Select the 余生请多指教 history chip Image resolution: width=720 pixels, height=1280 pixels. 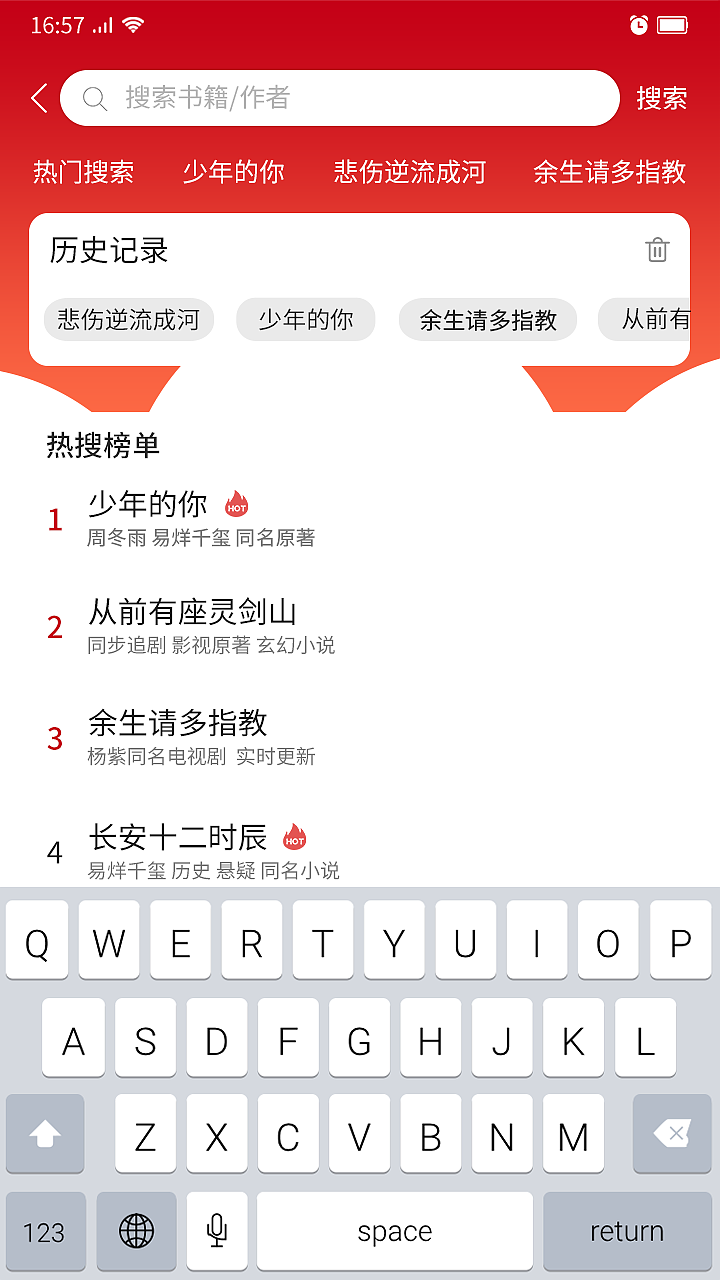(x=487, y=319)
